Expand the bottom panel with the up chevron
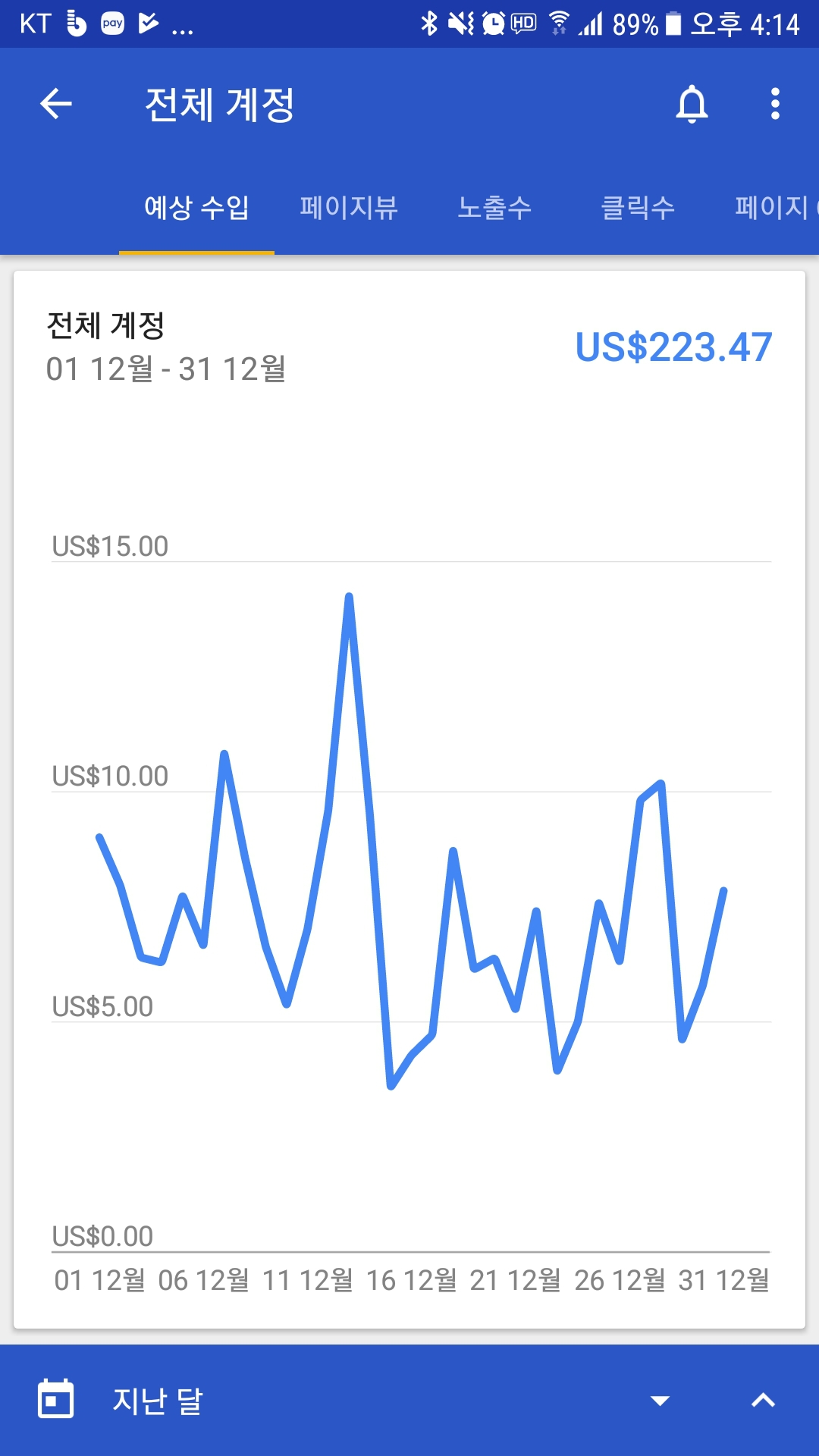 click(x=763, y=1401)
